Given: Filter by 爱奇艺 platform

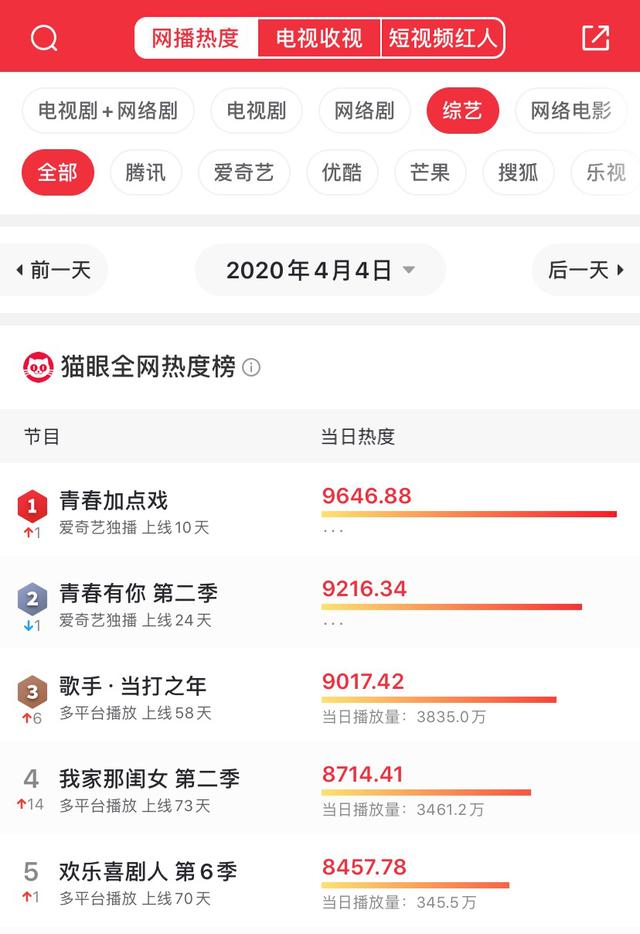Looking at the screenshot, I should click(x=243, y=172).
